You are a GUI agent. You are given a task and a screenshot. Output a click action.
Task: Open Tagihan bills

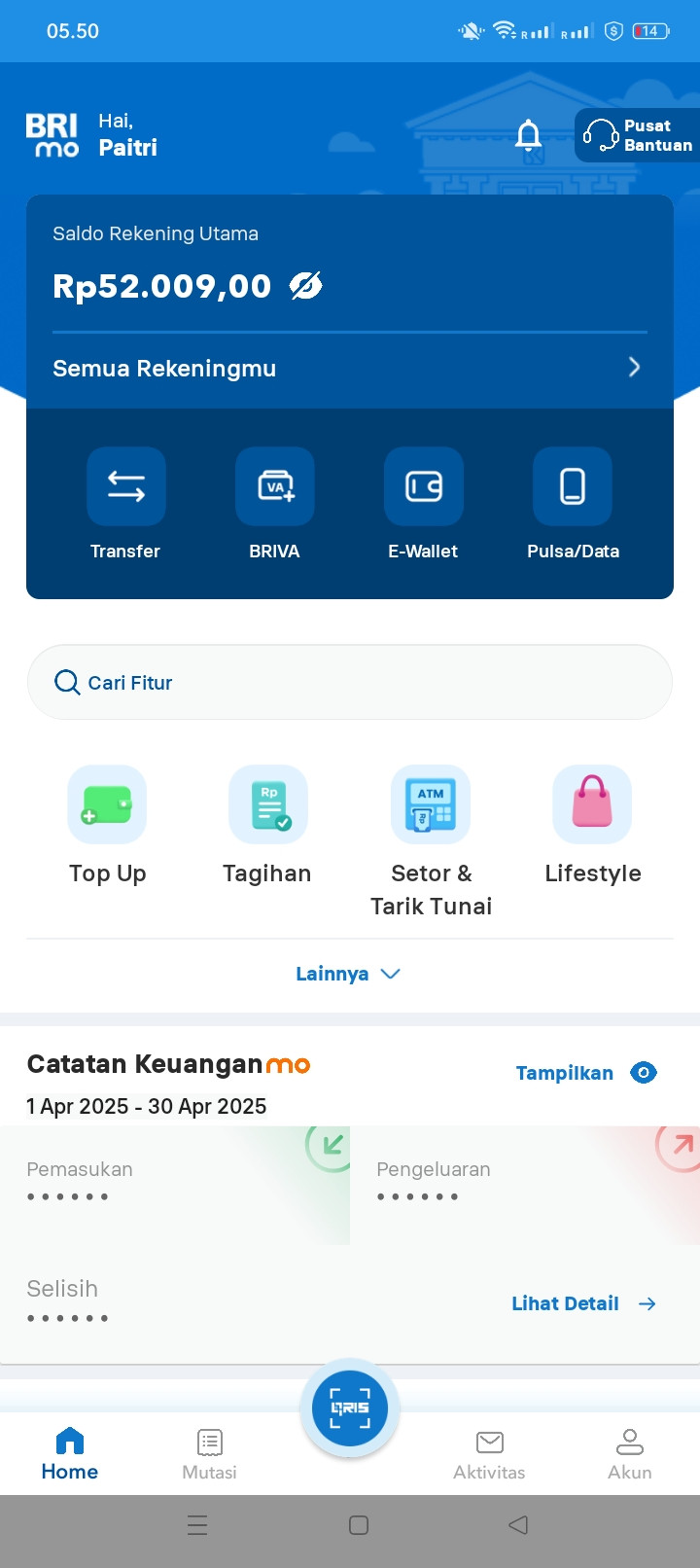(267, 826)
